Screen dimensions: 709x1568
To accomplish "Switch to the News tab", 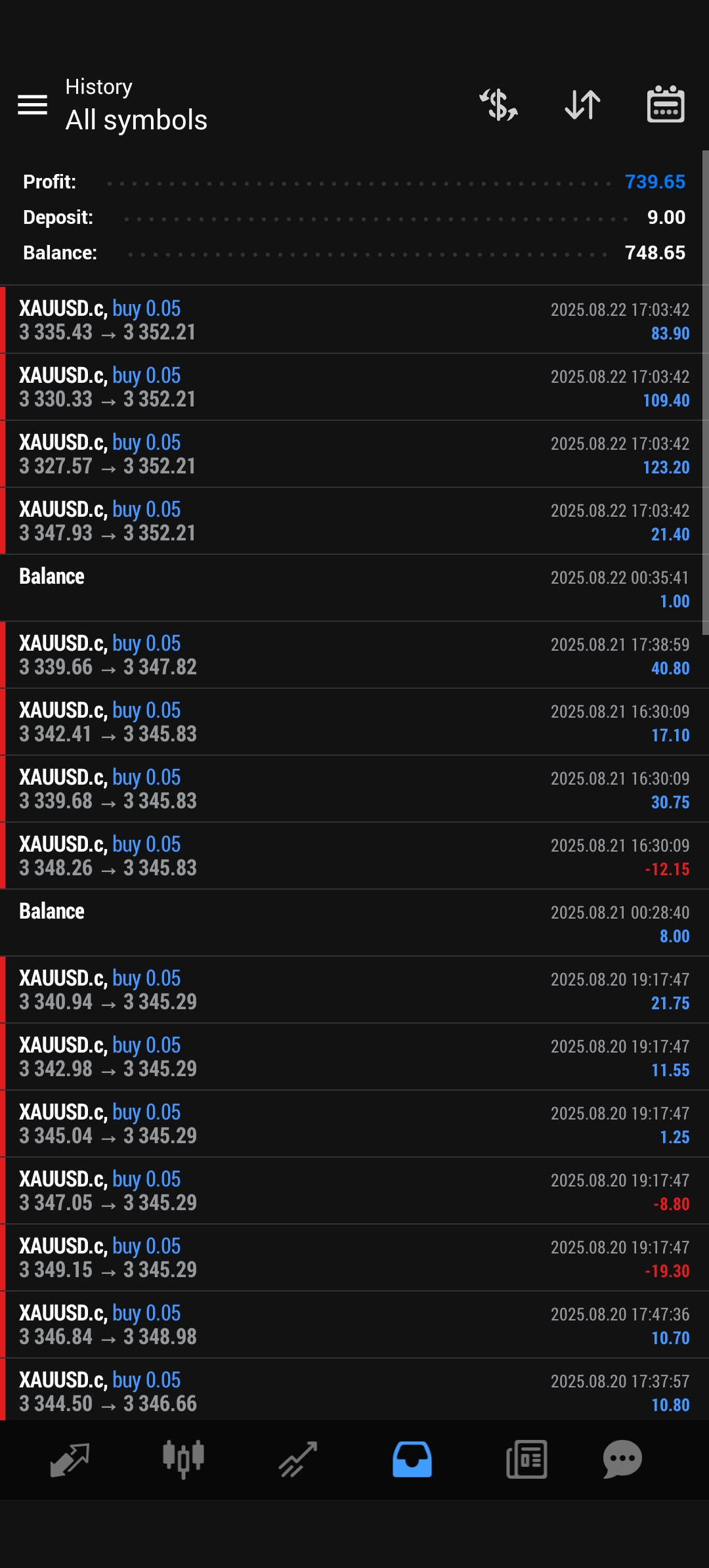I will pos(526,1460).
